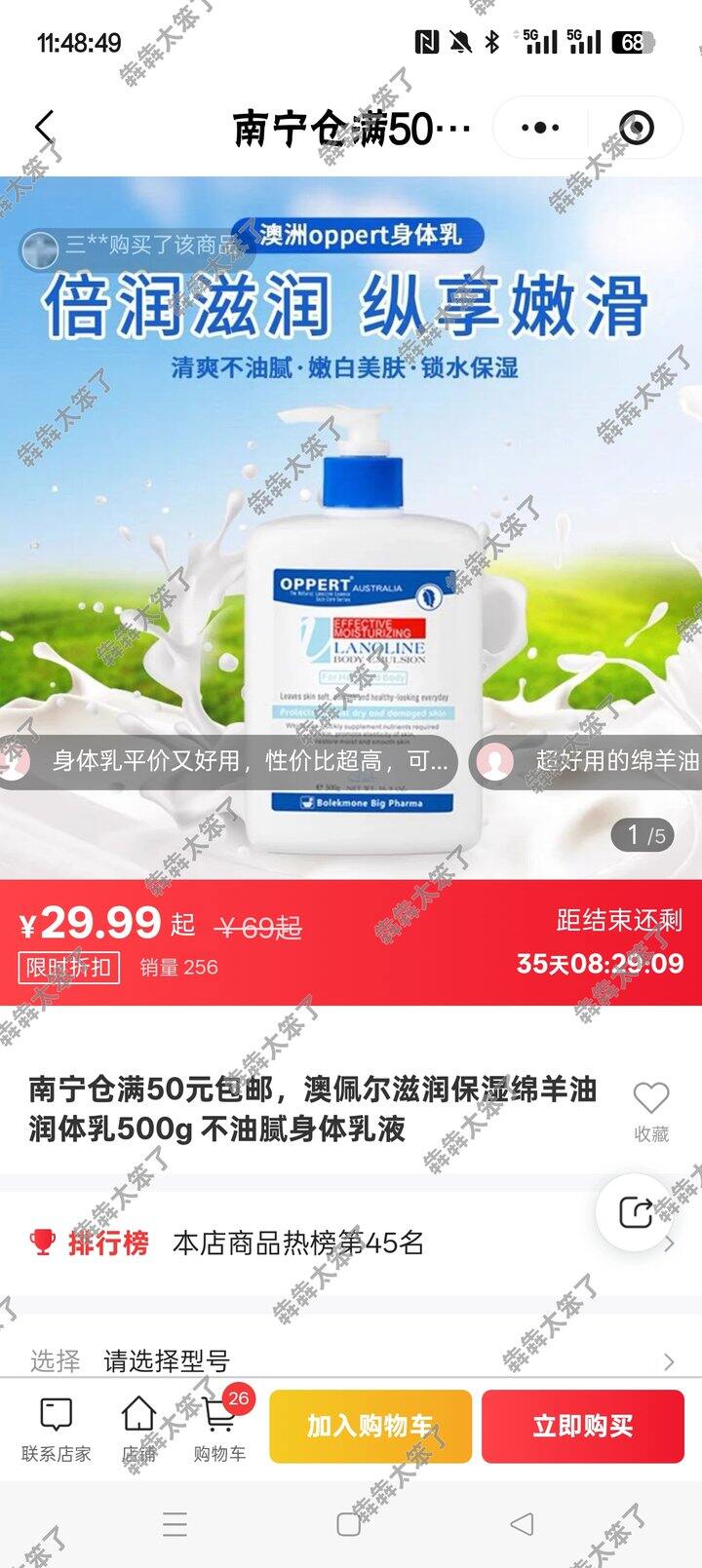Image resolution: width=702 pixels, height=1568 pixels.
Task: Open system recent apps menu
Action: coord(175,1524)
